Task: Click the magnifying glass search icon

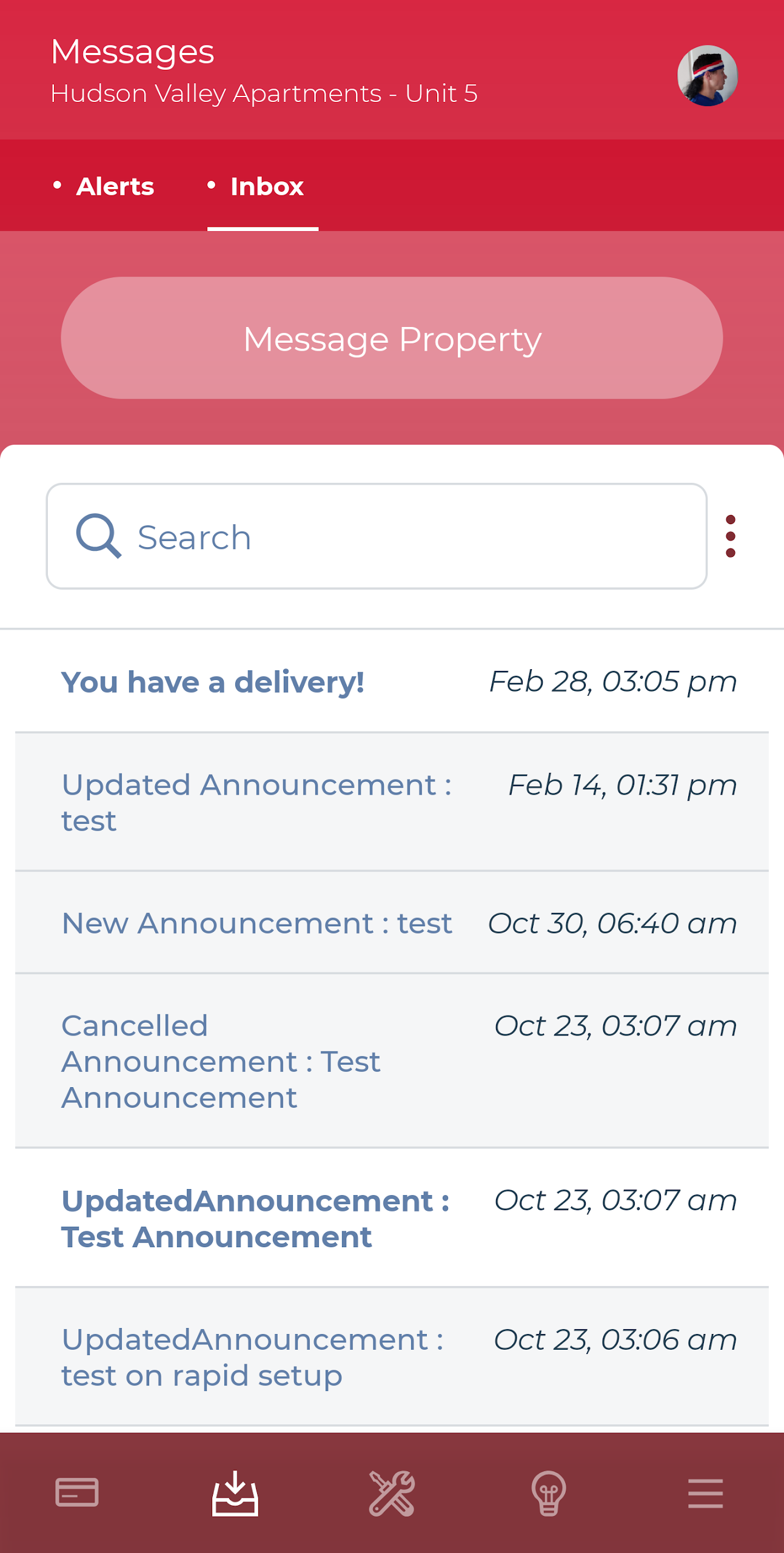Action: pos(99,536)
